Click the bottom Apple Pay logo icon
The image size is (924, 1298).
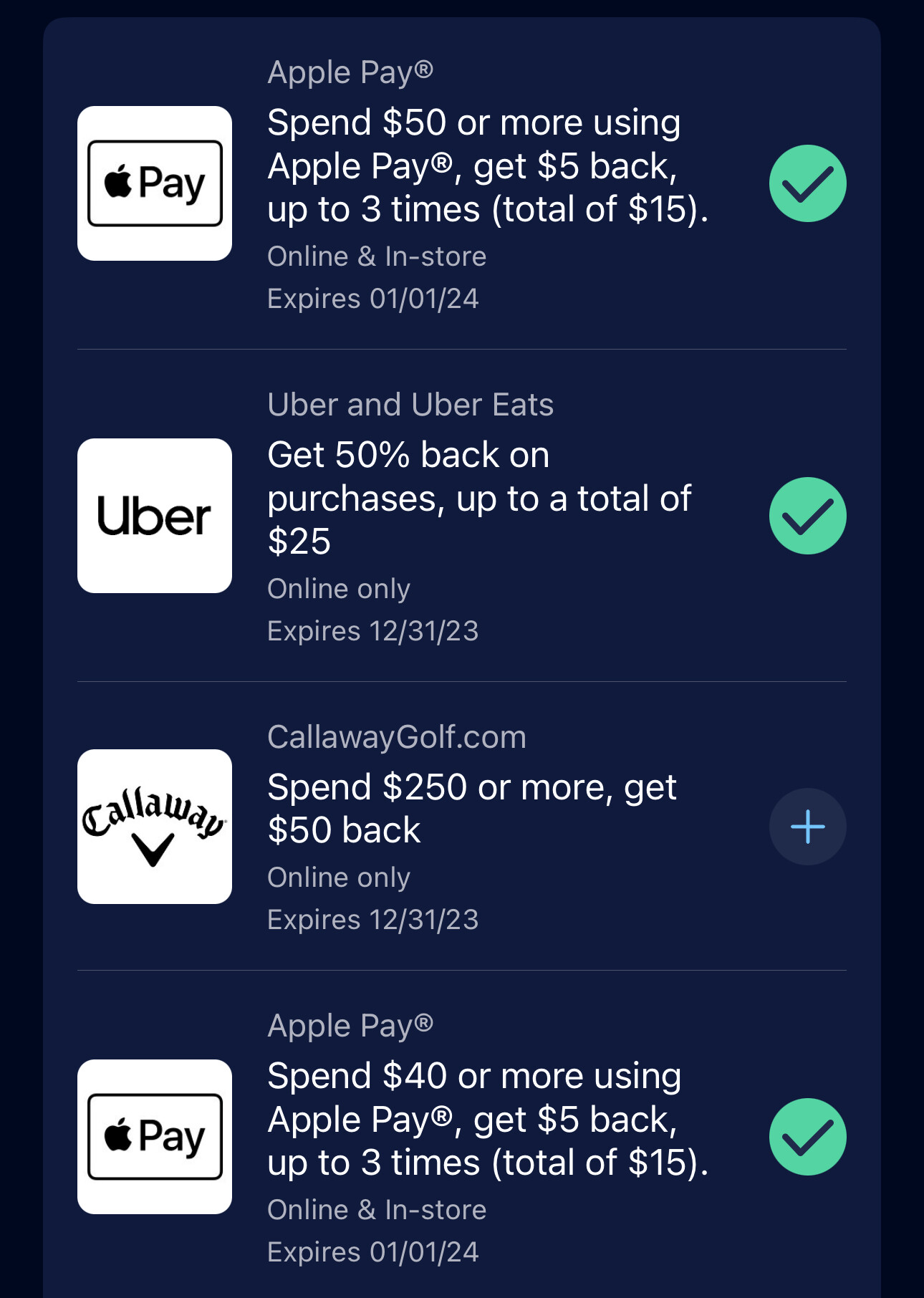155,1135
